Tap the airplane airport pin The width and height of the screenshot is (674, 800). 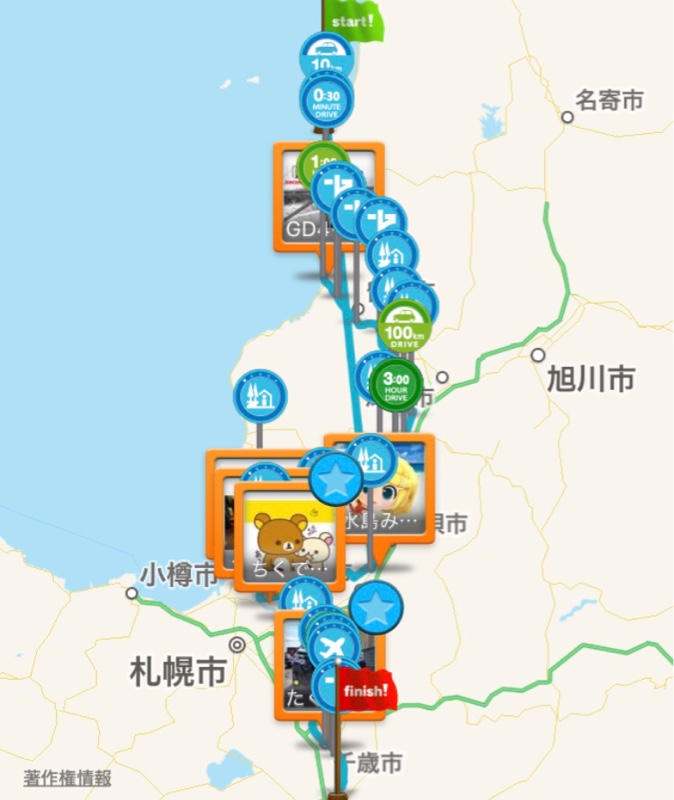(334, 645)
